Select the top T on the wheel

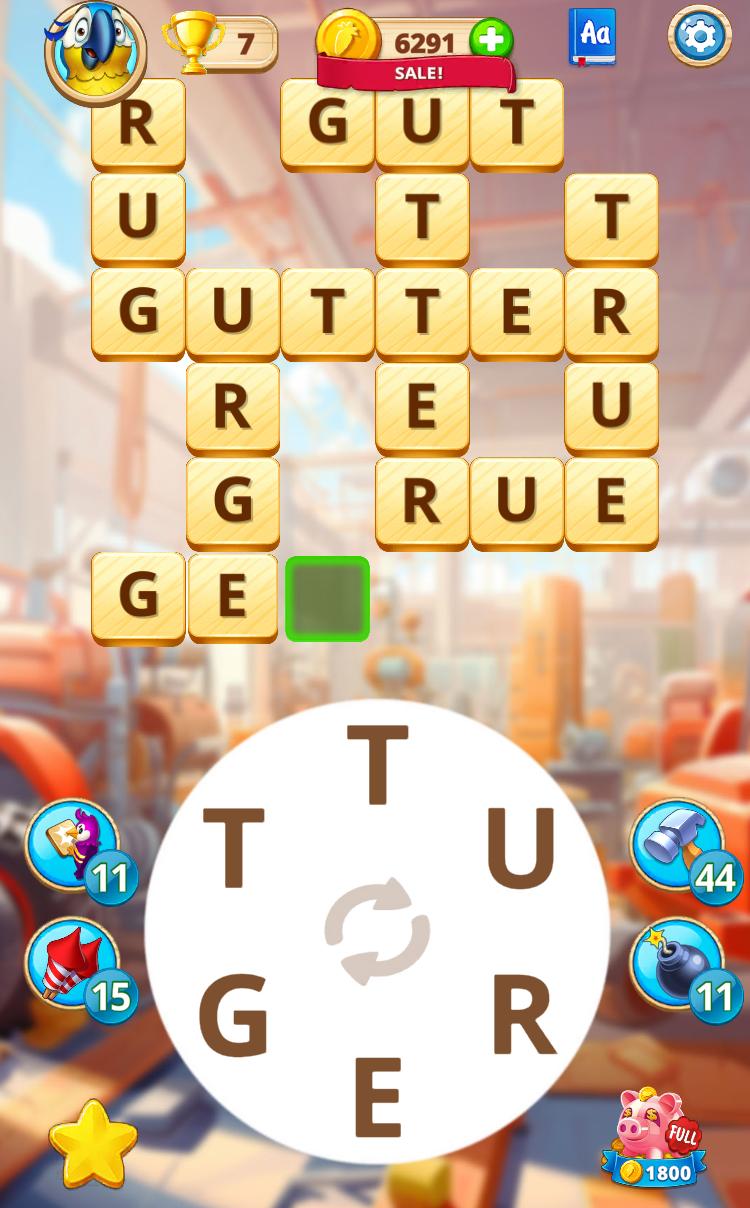(377, 765)
